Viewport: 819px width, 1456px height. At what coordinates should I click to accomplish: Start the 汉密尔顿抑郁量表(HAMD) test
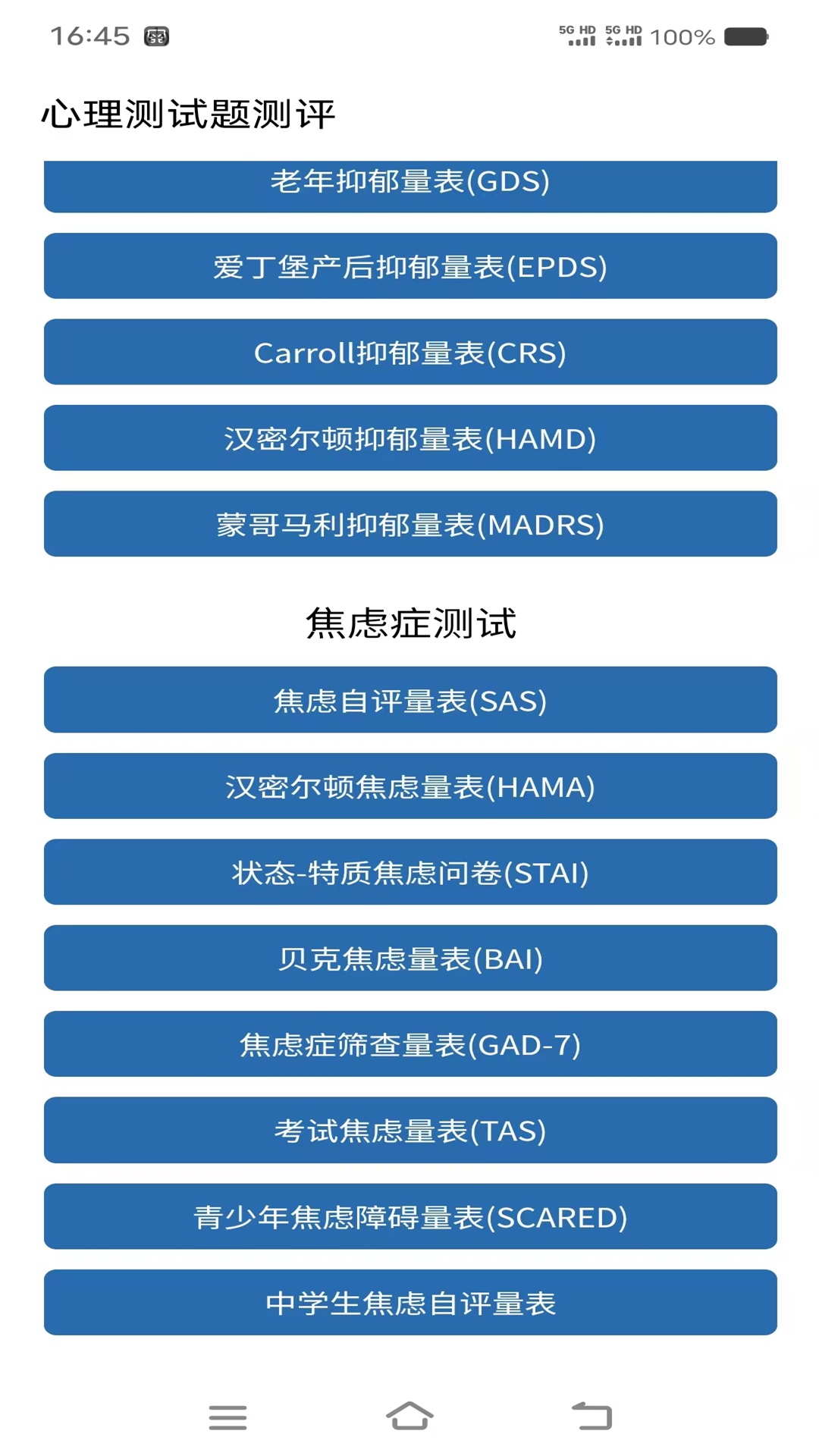(x=409, y=438)
